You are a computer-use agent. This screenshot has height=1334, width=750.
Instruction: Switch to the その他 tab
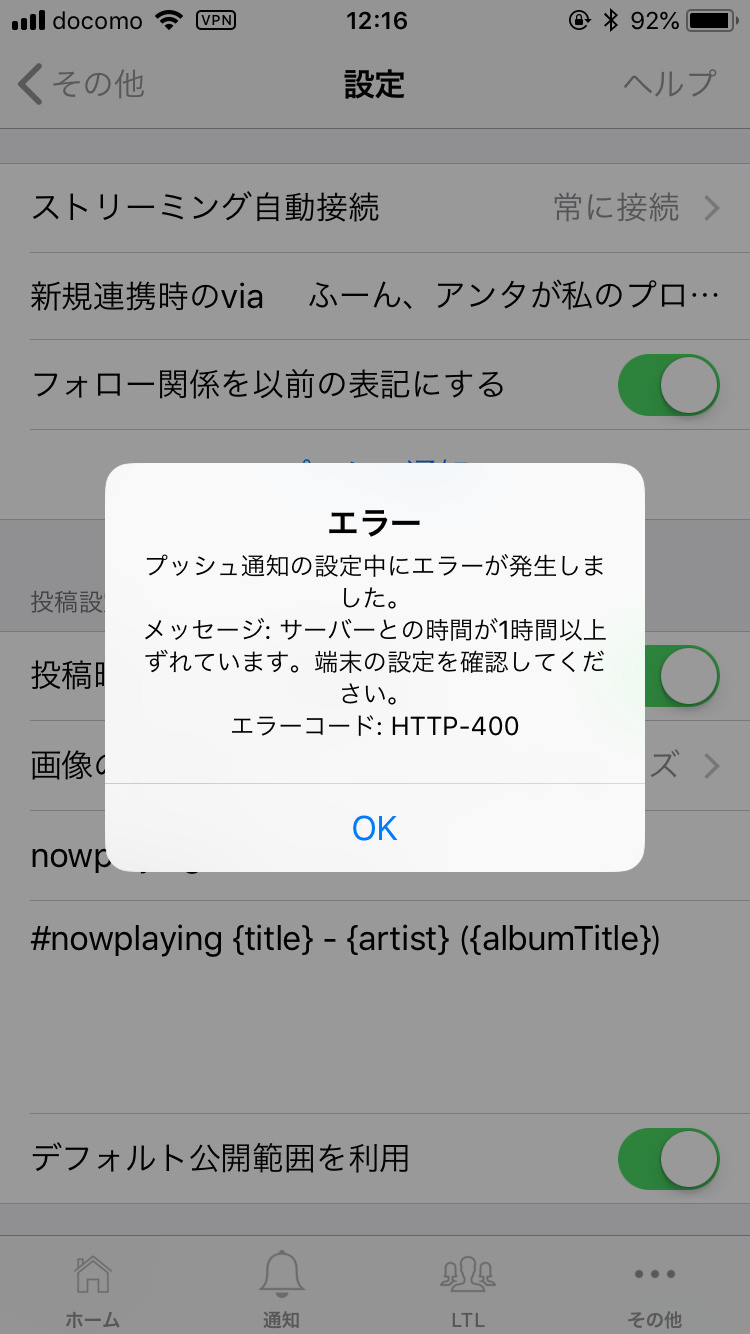point(655,1288)
